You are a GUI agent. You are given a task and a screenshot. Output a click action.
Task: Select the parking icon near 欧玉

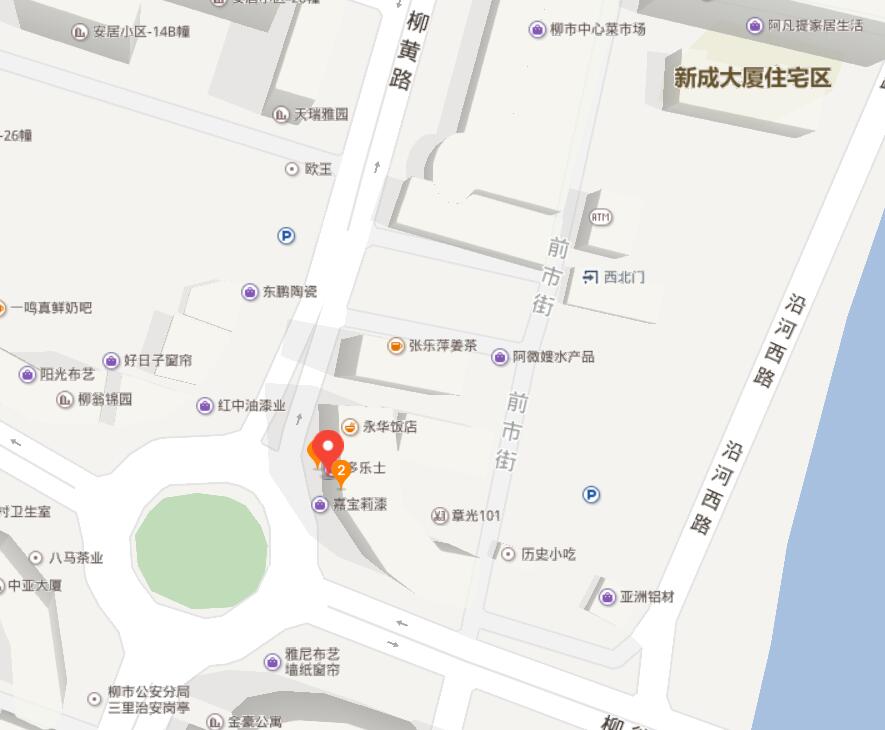[x=286, y=236]
